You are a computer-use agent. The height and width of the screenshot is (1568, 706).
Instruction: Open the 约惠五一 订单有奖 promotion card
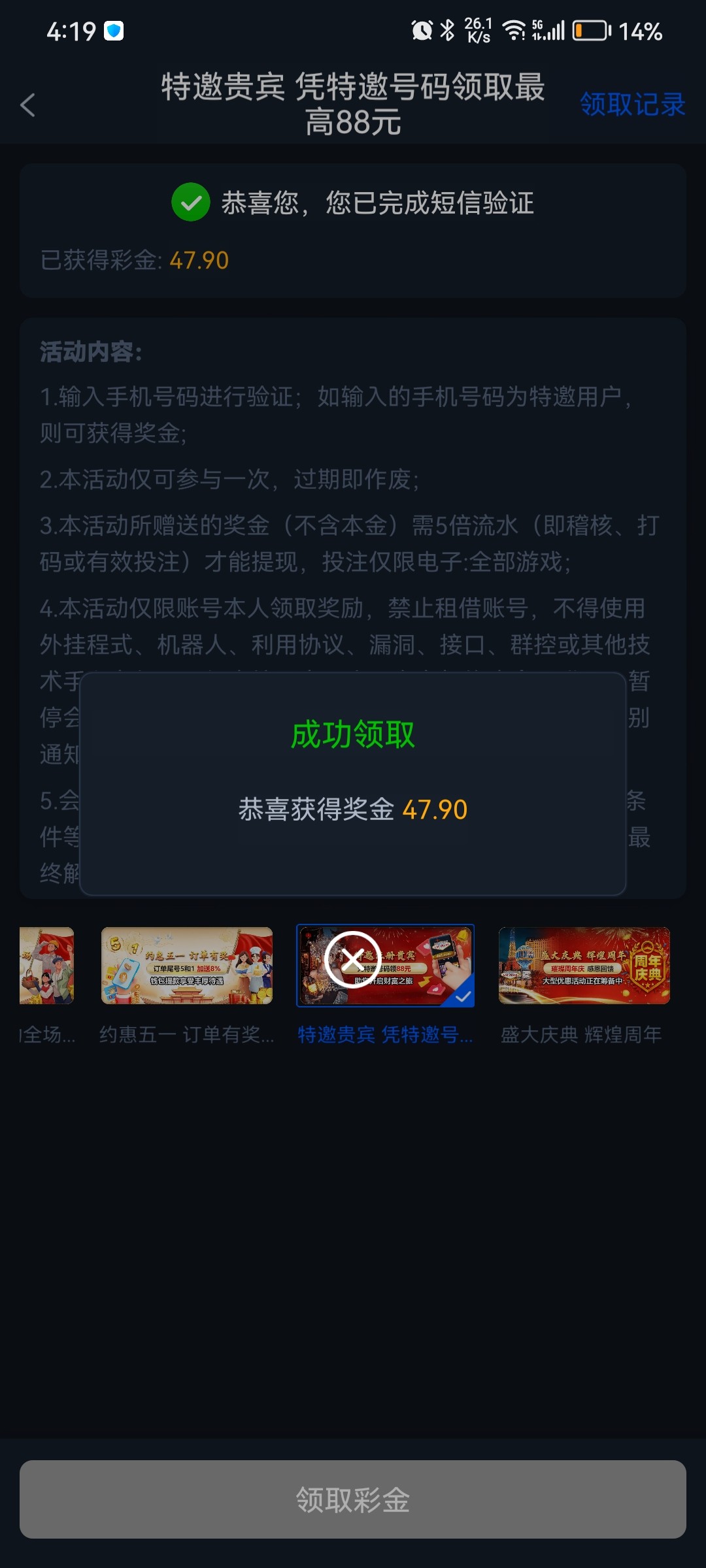point(187,966)
